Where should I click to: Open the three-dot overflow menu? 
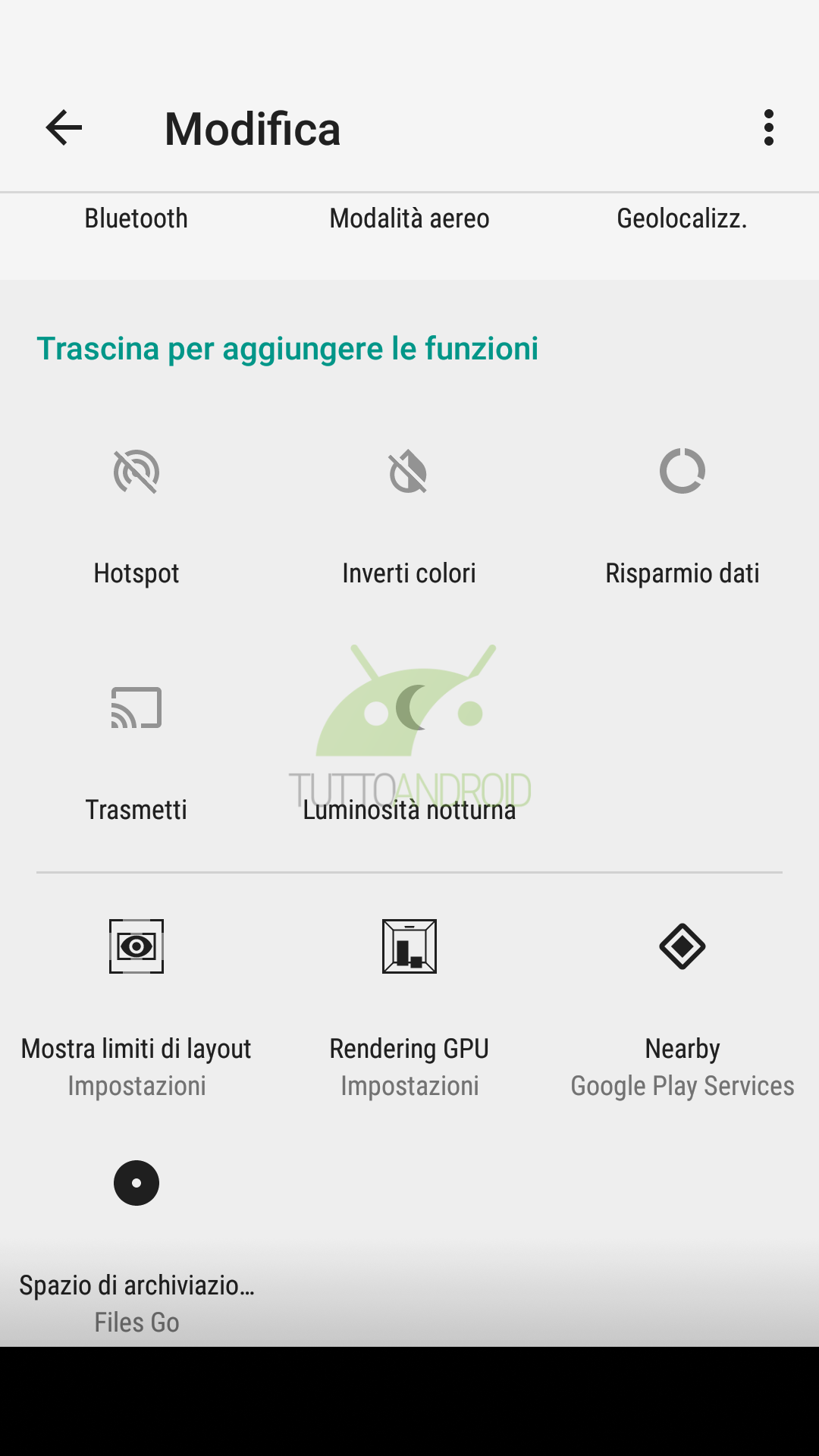click(769, 127)
